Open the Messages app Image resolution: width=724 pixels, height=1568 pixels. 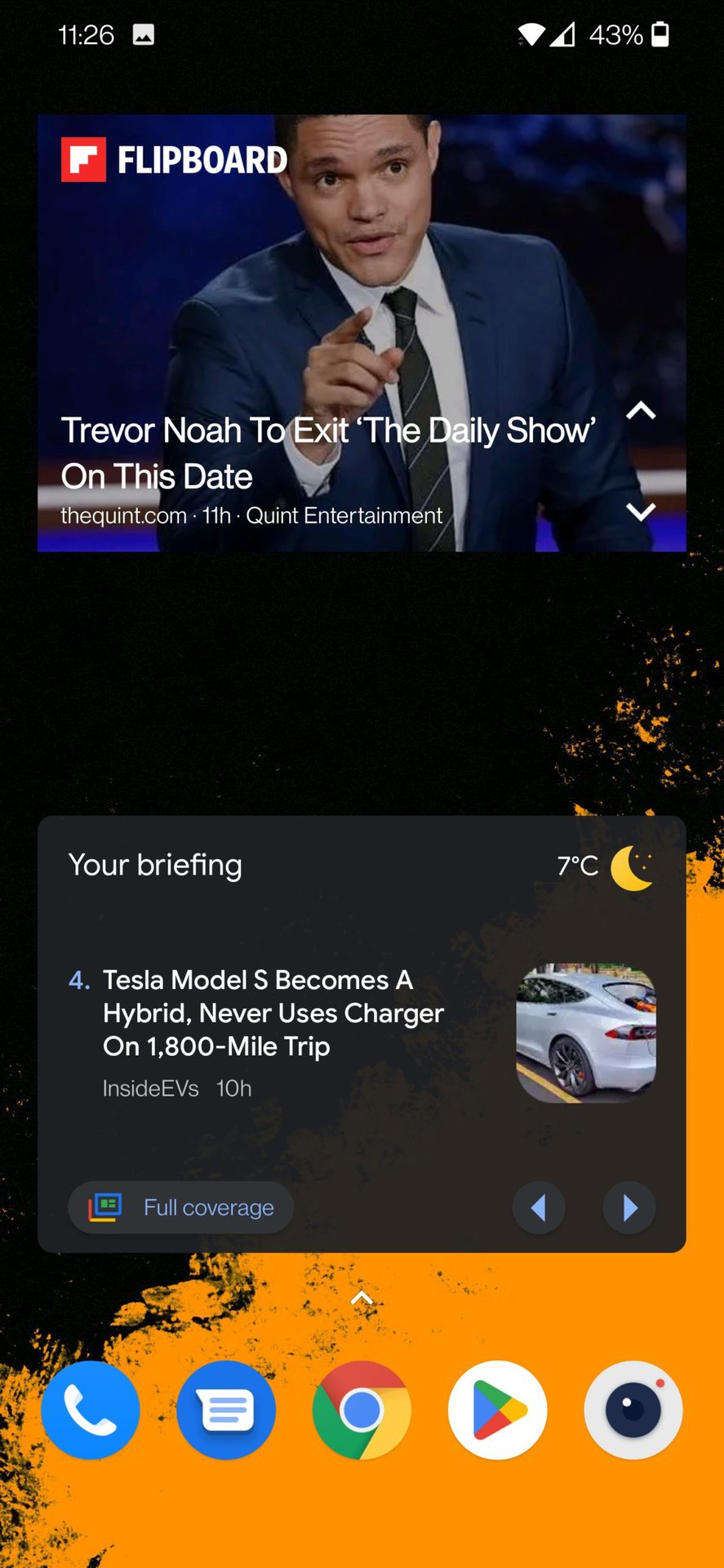(x=226, y=1410)
